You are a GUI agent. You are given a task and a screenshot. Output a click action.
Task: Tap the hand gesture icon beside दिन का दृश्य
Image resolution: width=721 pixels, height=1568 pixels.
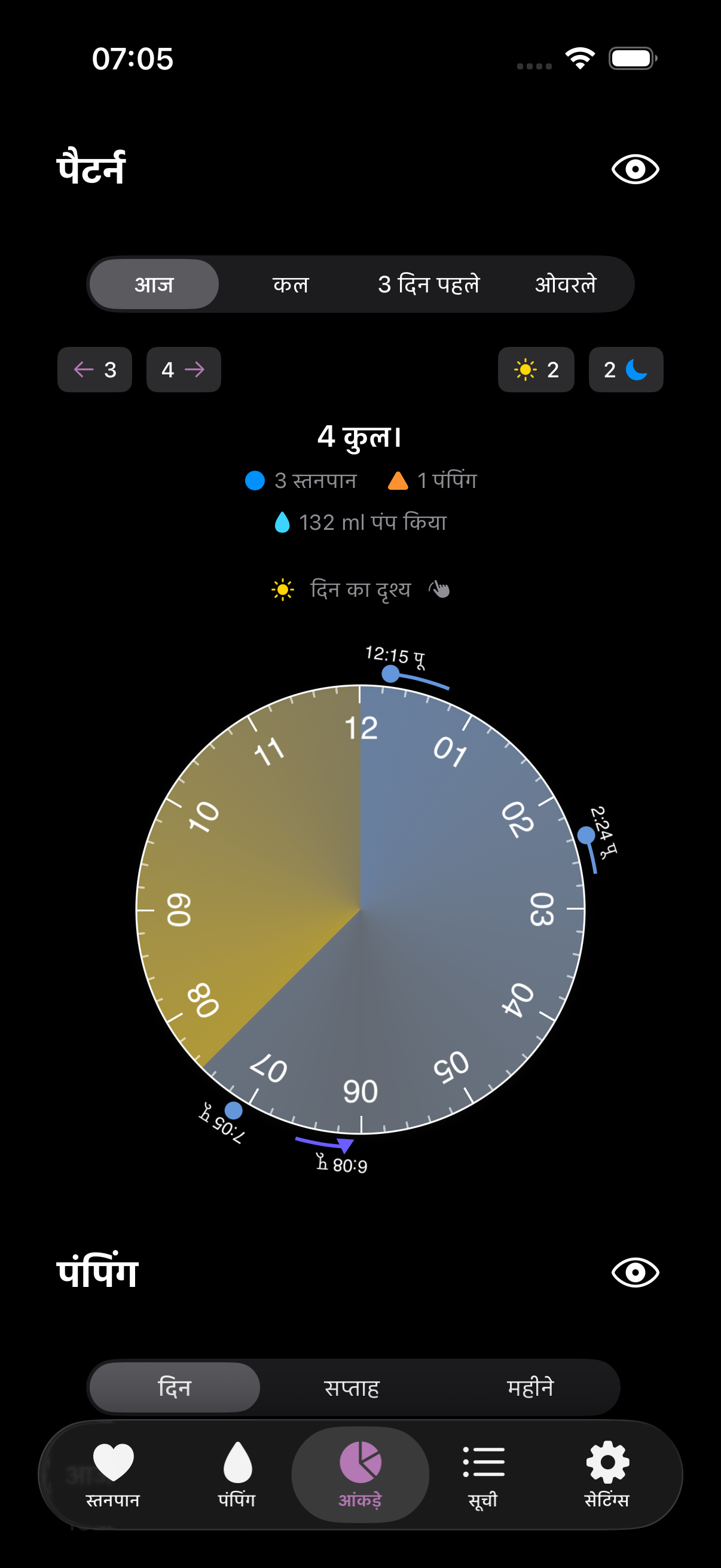[x=440, y=588]
